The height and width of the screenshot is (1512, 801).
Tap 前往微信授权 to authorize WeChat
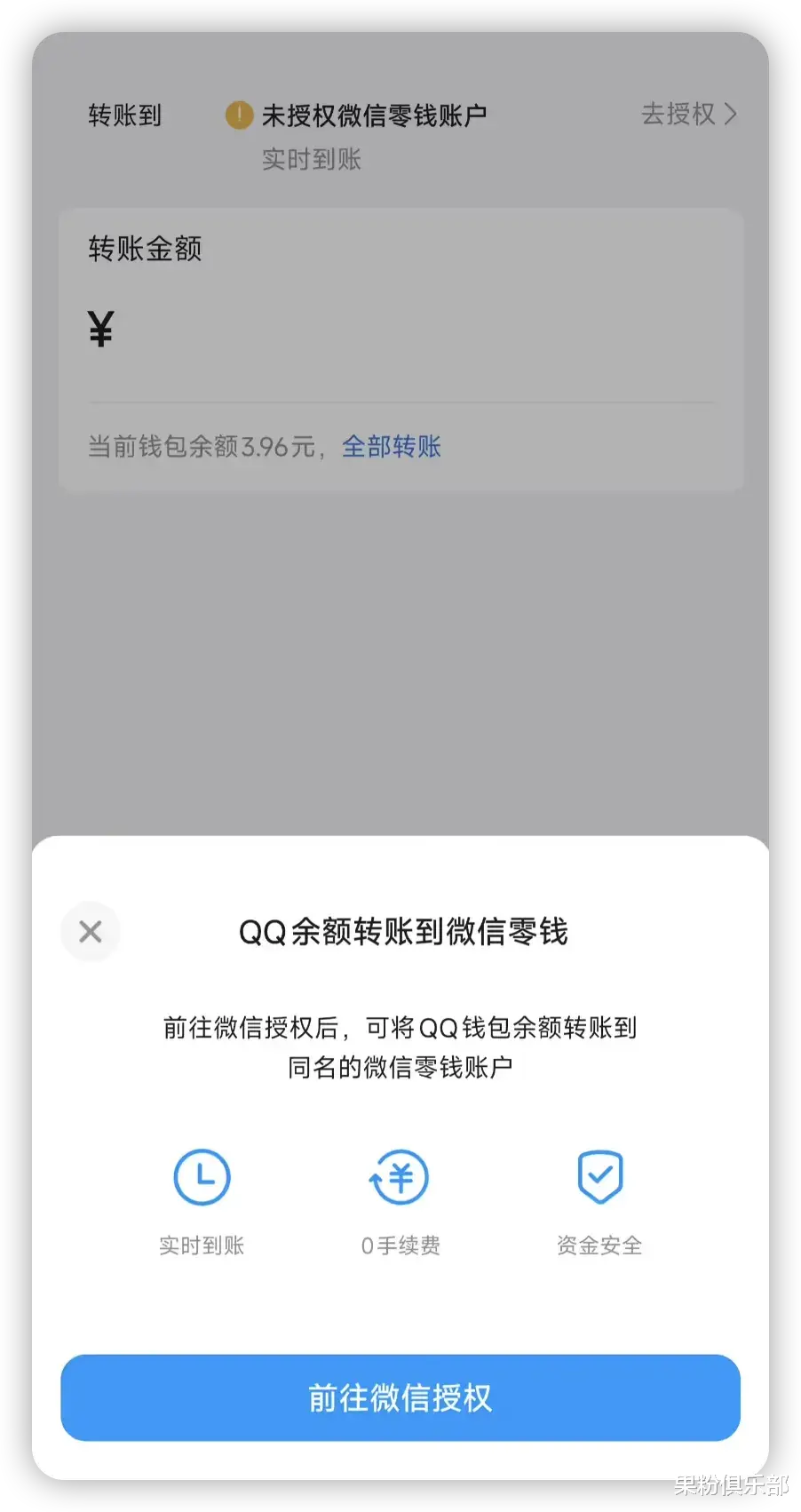point(399,1397)
